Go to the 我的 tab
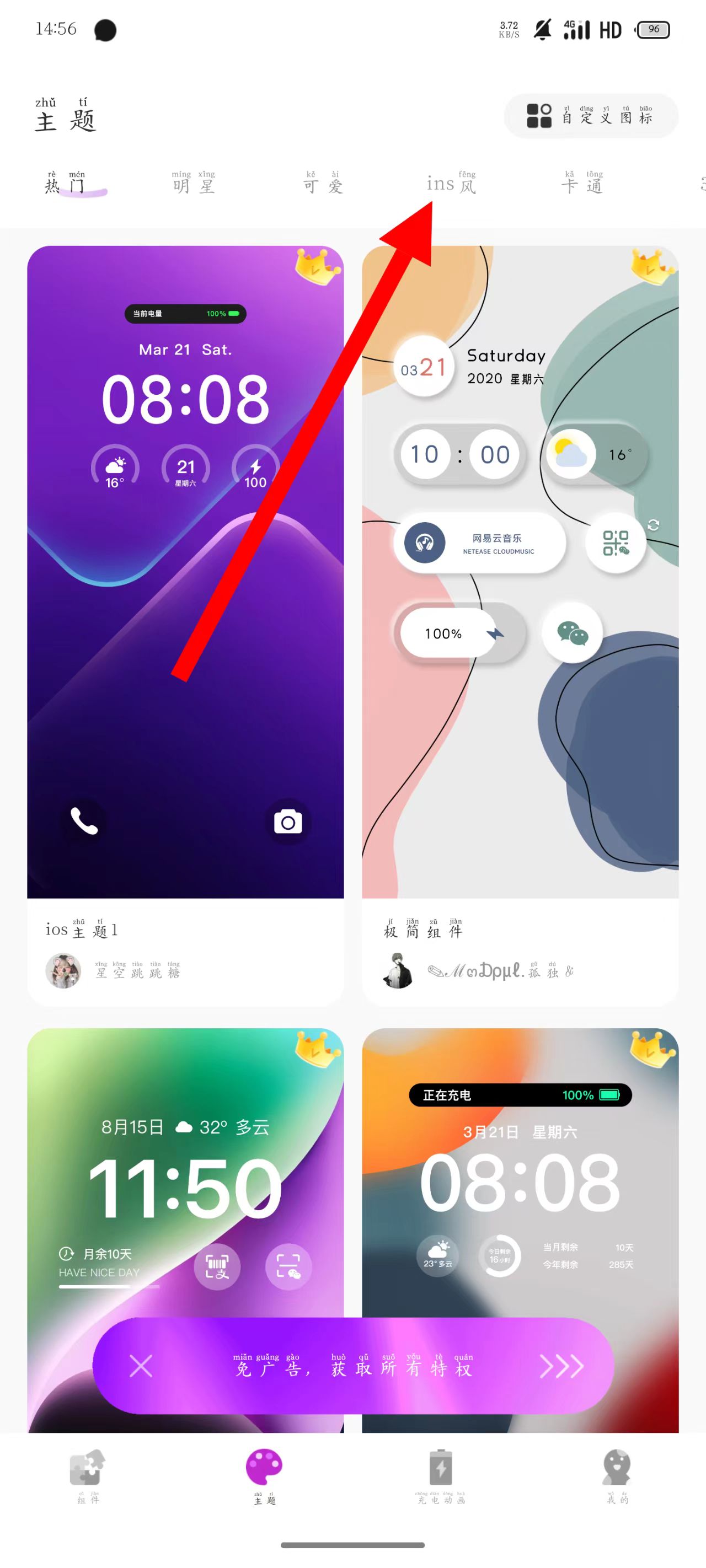 pos(617,1476)
